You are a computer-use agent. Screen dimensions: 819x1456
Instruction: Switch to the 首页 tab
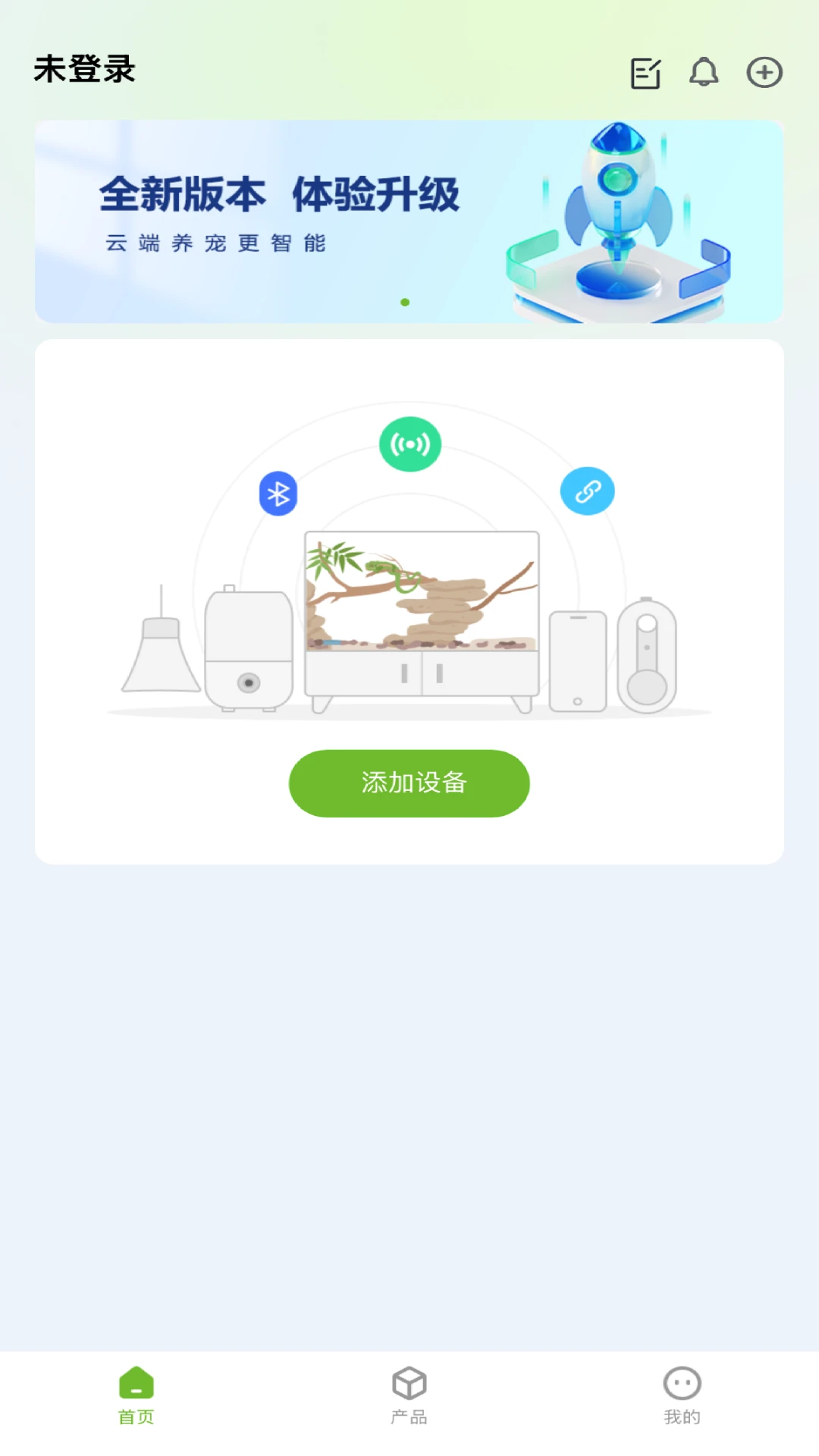coord(136,1395)
